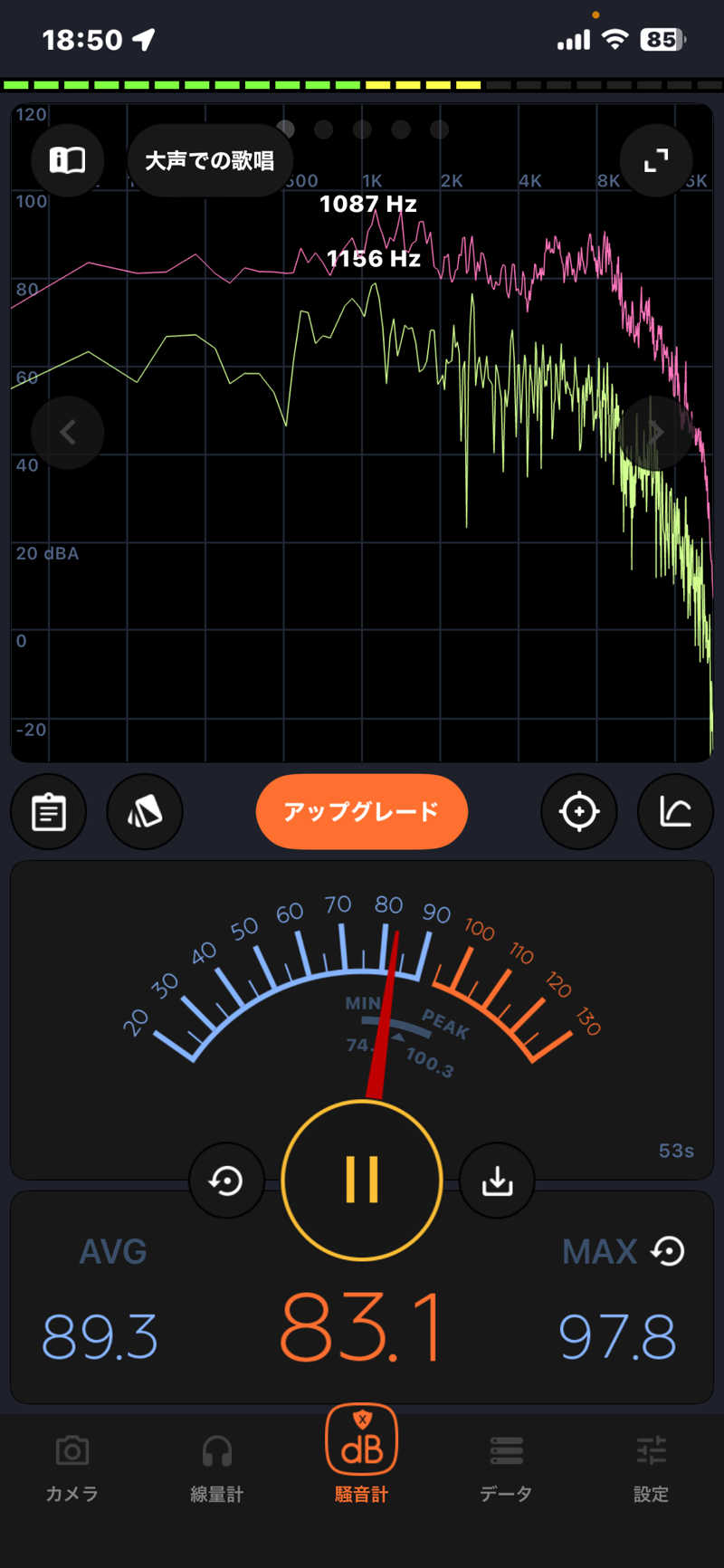Open the calibration target icon
Image resolution: width=724 pixels, height=1568 pixels.
(x=579, y=812)
